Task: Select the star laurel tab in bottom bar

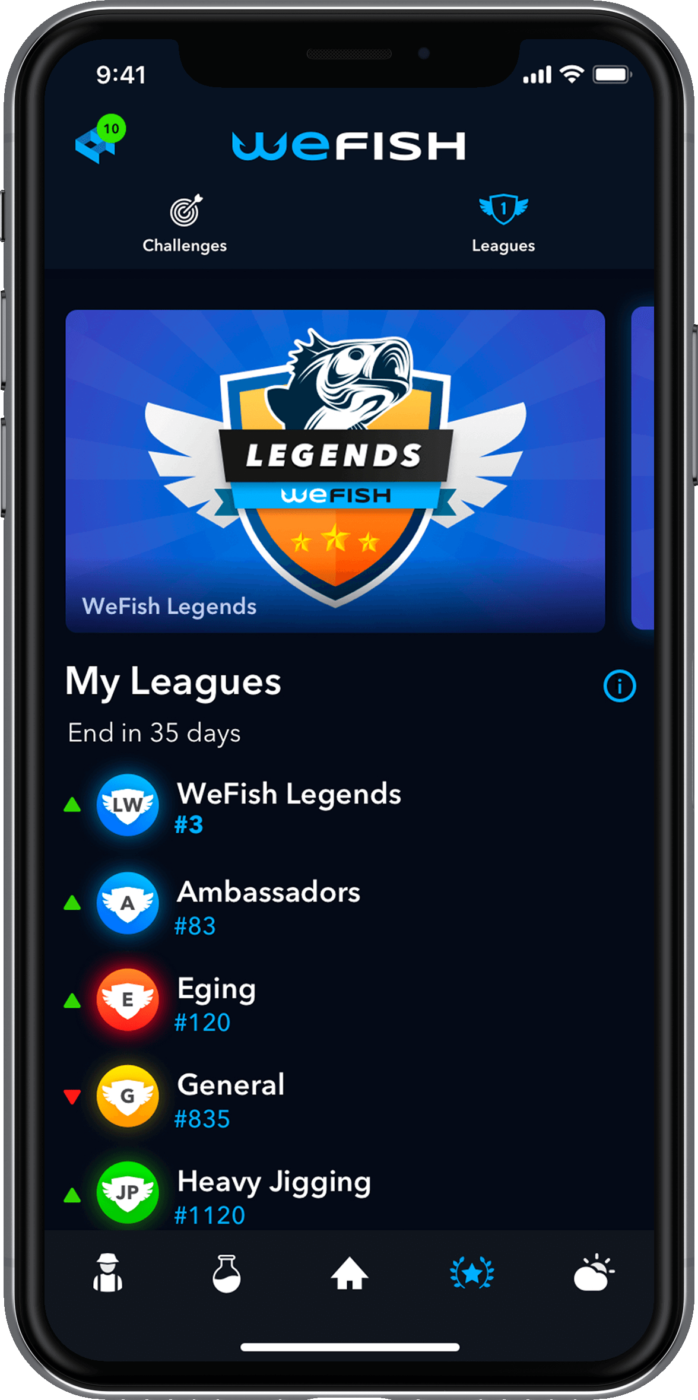Action: [x=471, y=1274]
